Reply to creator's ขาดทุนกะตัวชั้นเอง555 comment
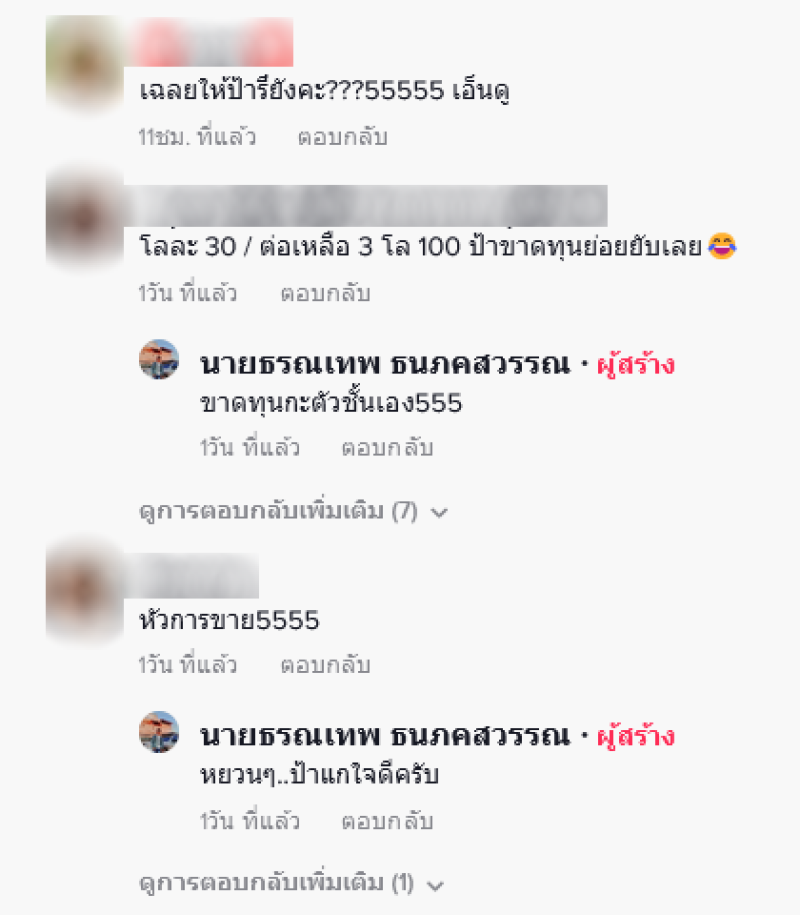800x915 pixels. click(x=387, y=447)
